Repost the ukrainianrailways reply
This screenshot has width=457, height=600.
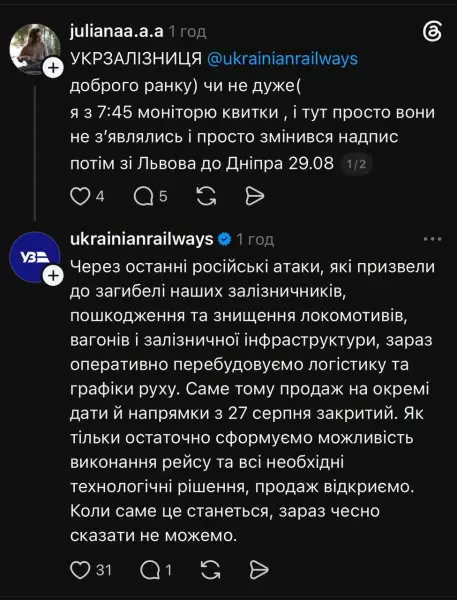pyautogui.click(x=210, y=570)
